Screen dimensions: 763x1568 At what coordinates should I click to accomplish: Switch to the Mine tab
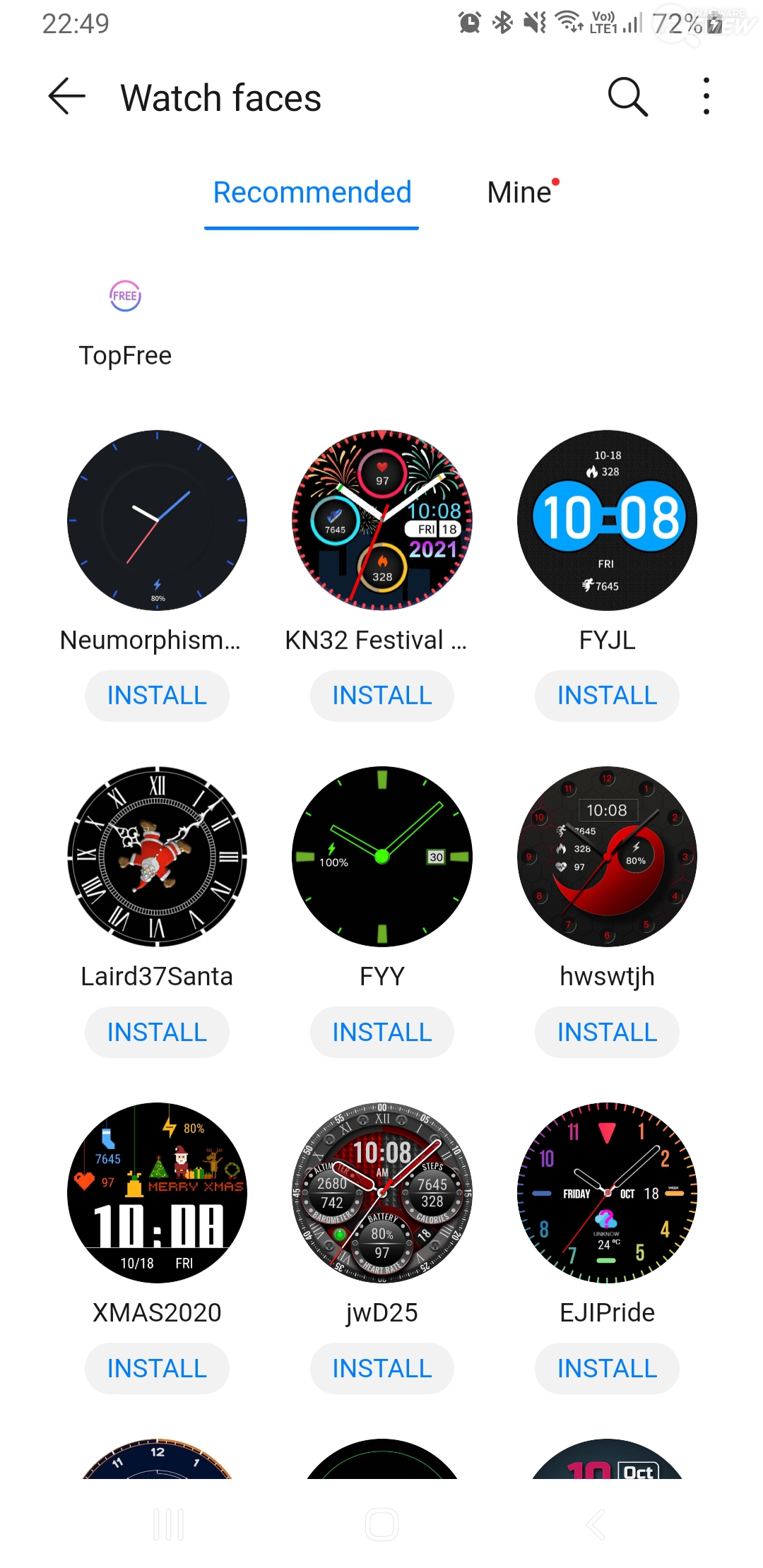click(x=521, y=193)
